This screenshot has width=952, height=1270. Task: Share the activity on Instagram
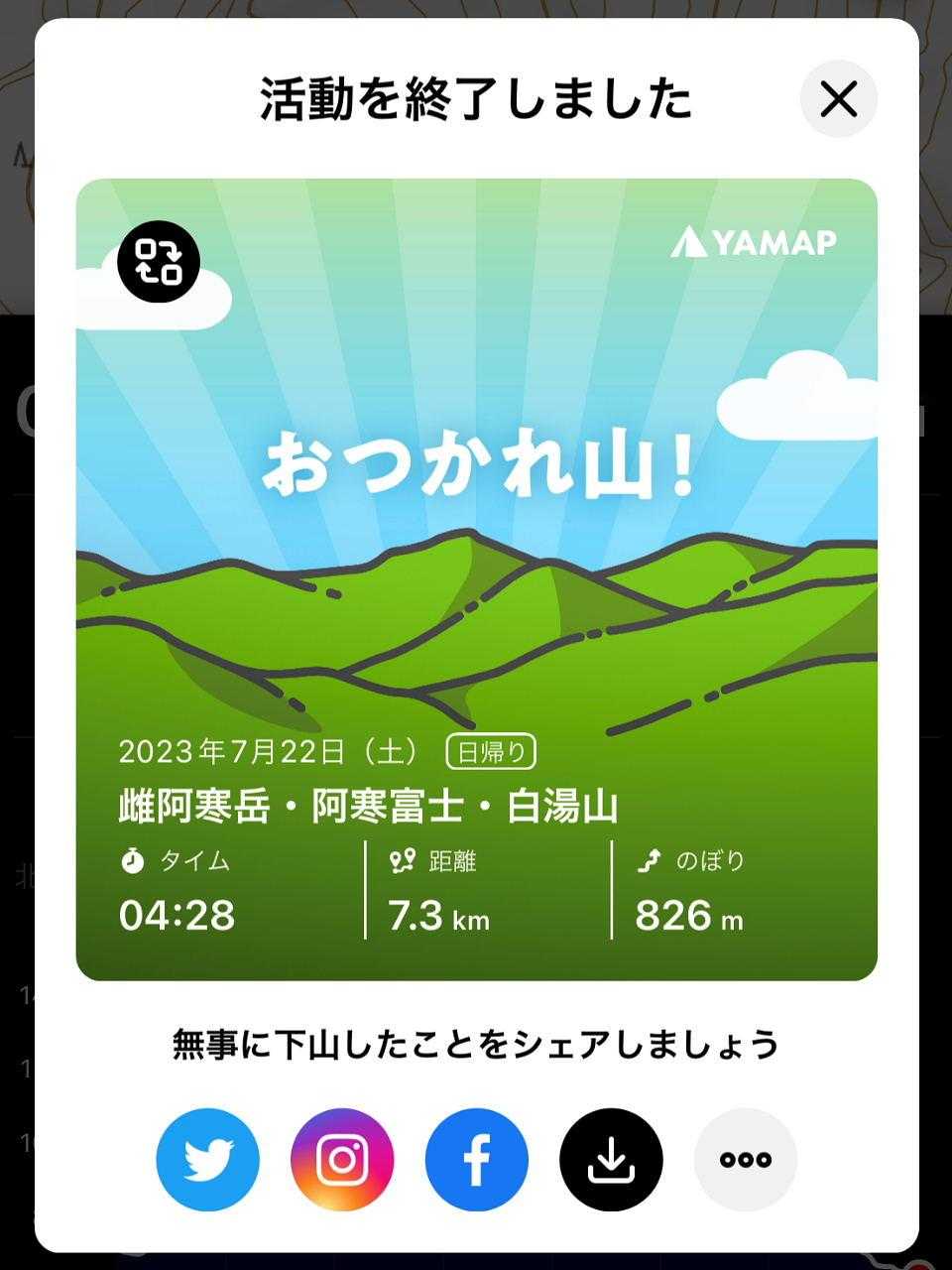click(x=342, y=1160)
